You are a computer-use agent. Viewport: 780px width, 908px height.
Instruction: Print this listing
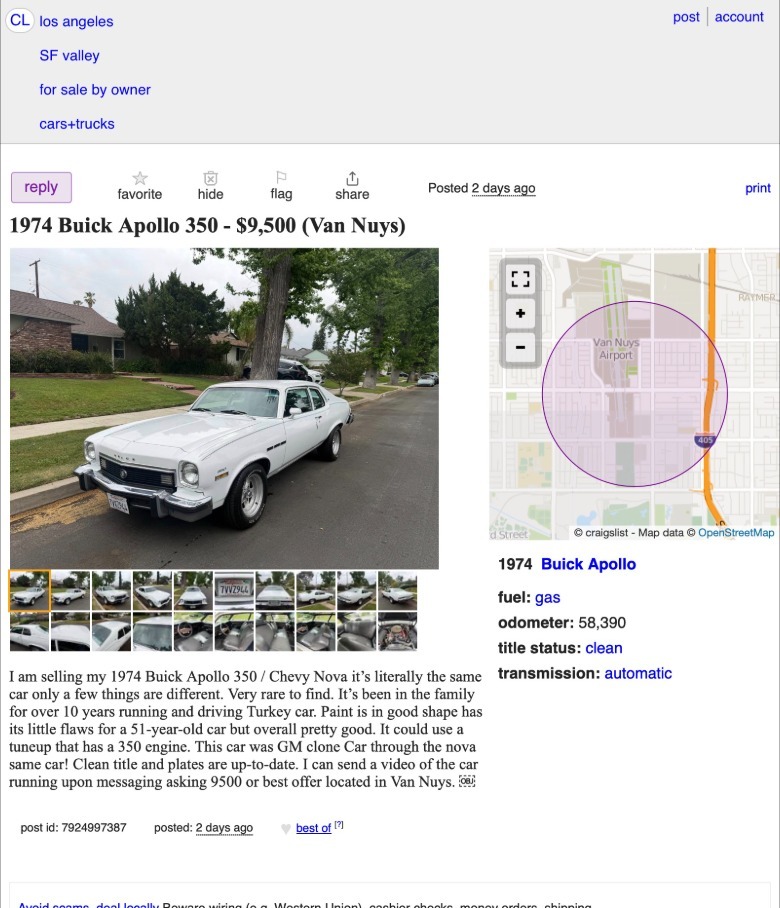[x=758, y=188]
